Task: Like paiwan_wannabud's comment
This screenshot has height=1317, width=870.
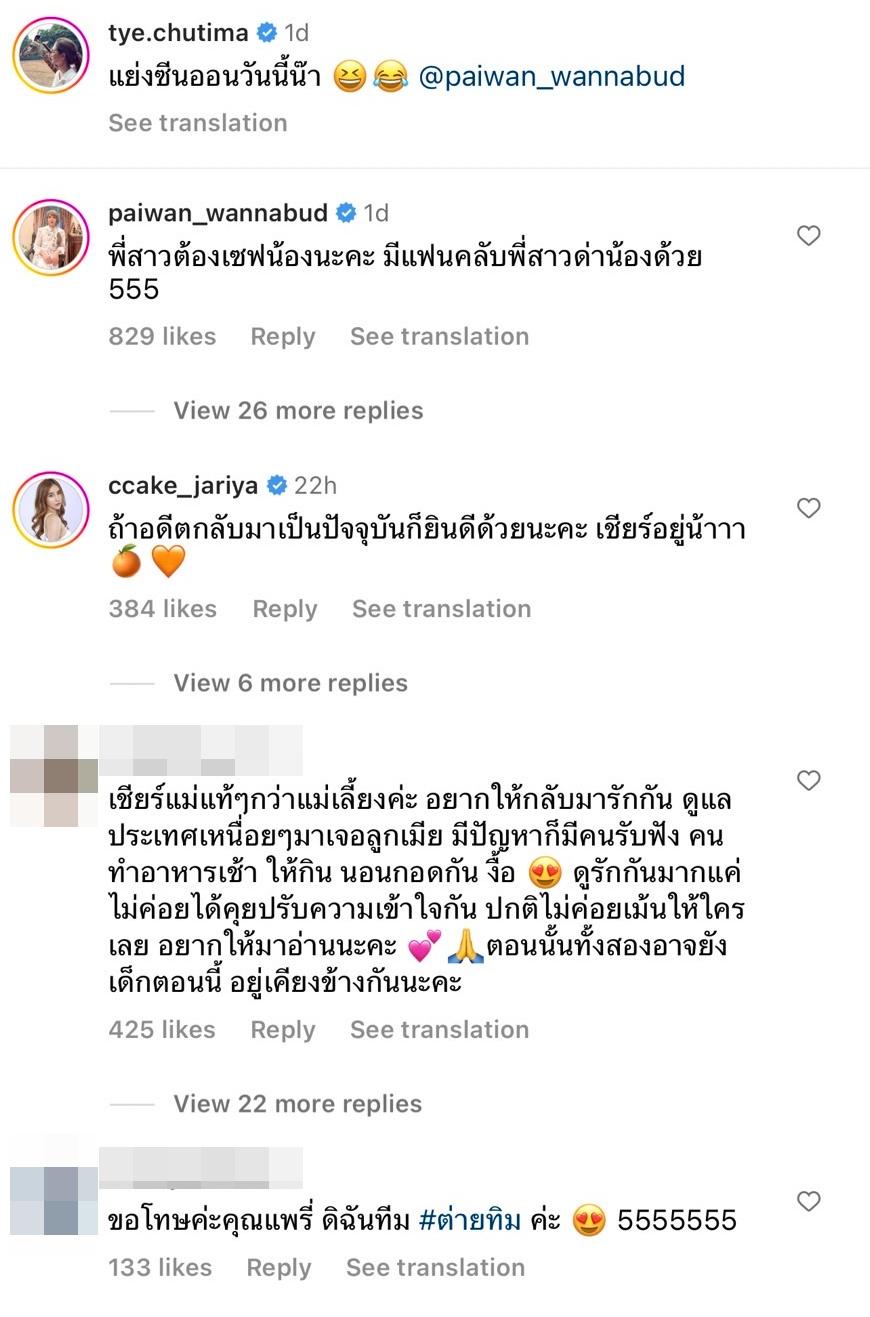Action: pyautogui.click(x=808, y=236)
